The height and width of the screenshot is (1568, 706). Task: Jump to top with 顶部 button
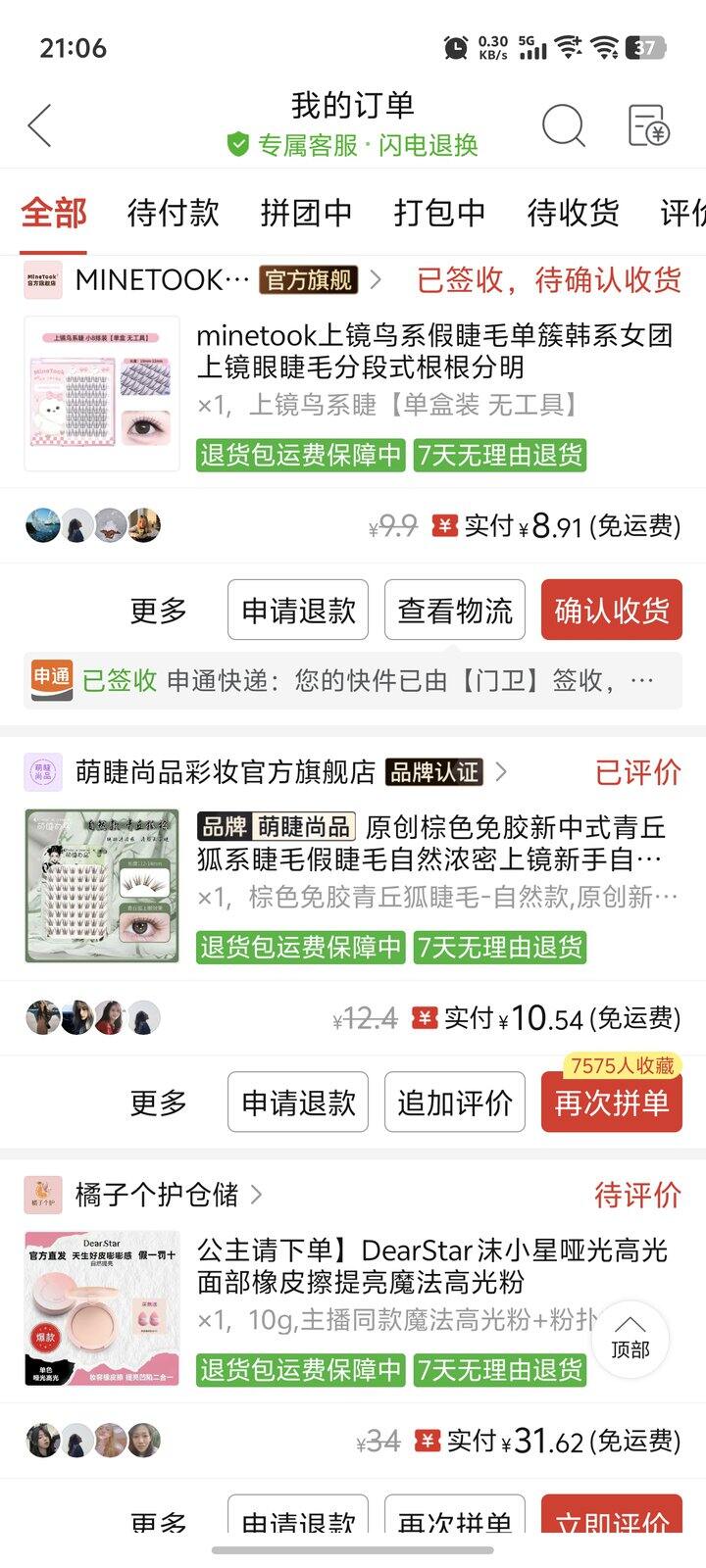click(630, 1338)
